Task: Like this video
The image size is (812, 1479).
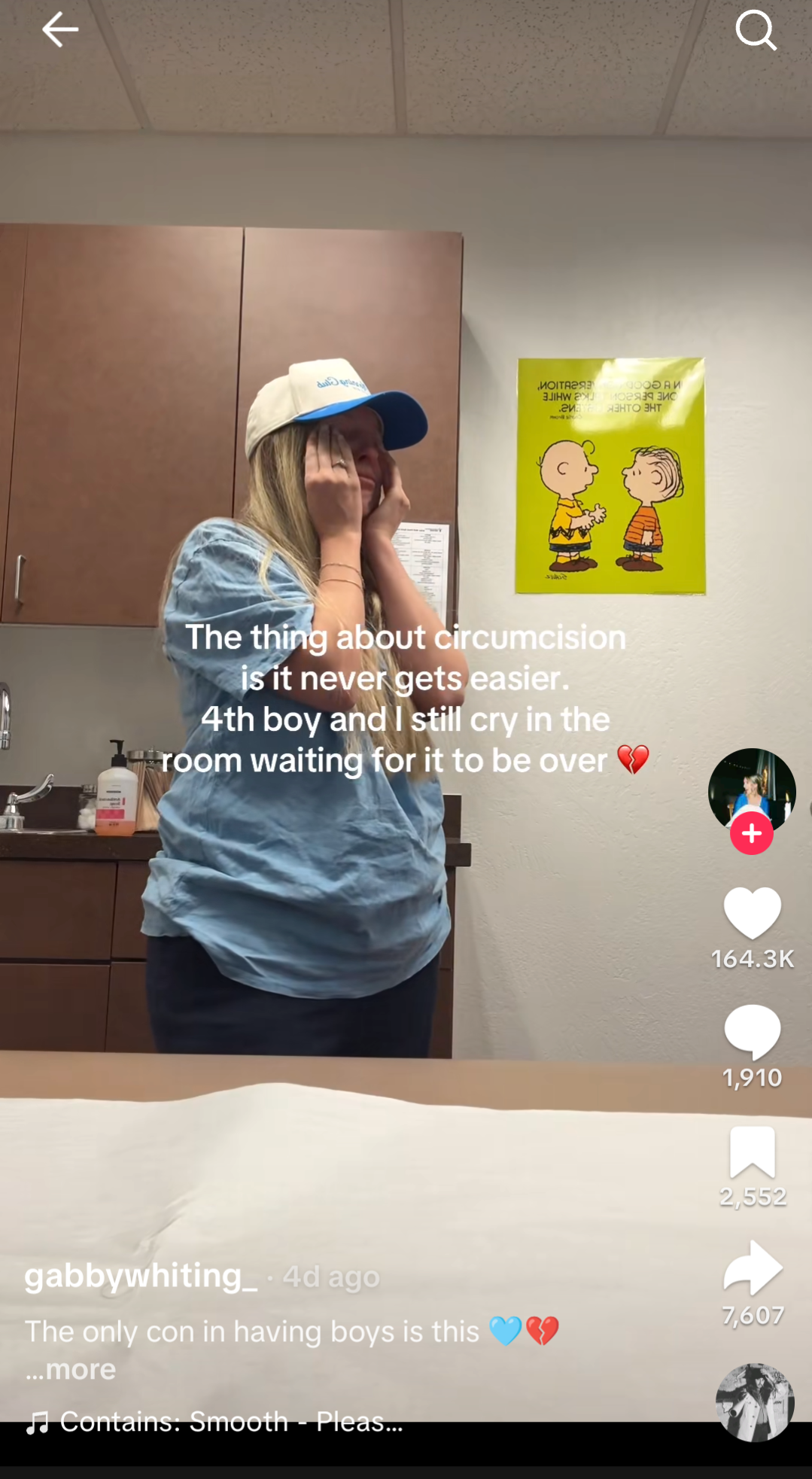Action: [x=752, y=912]
